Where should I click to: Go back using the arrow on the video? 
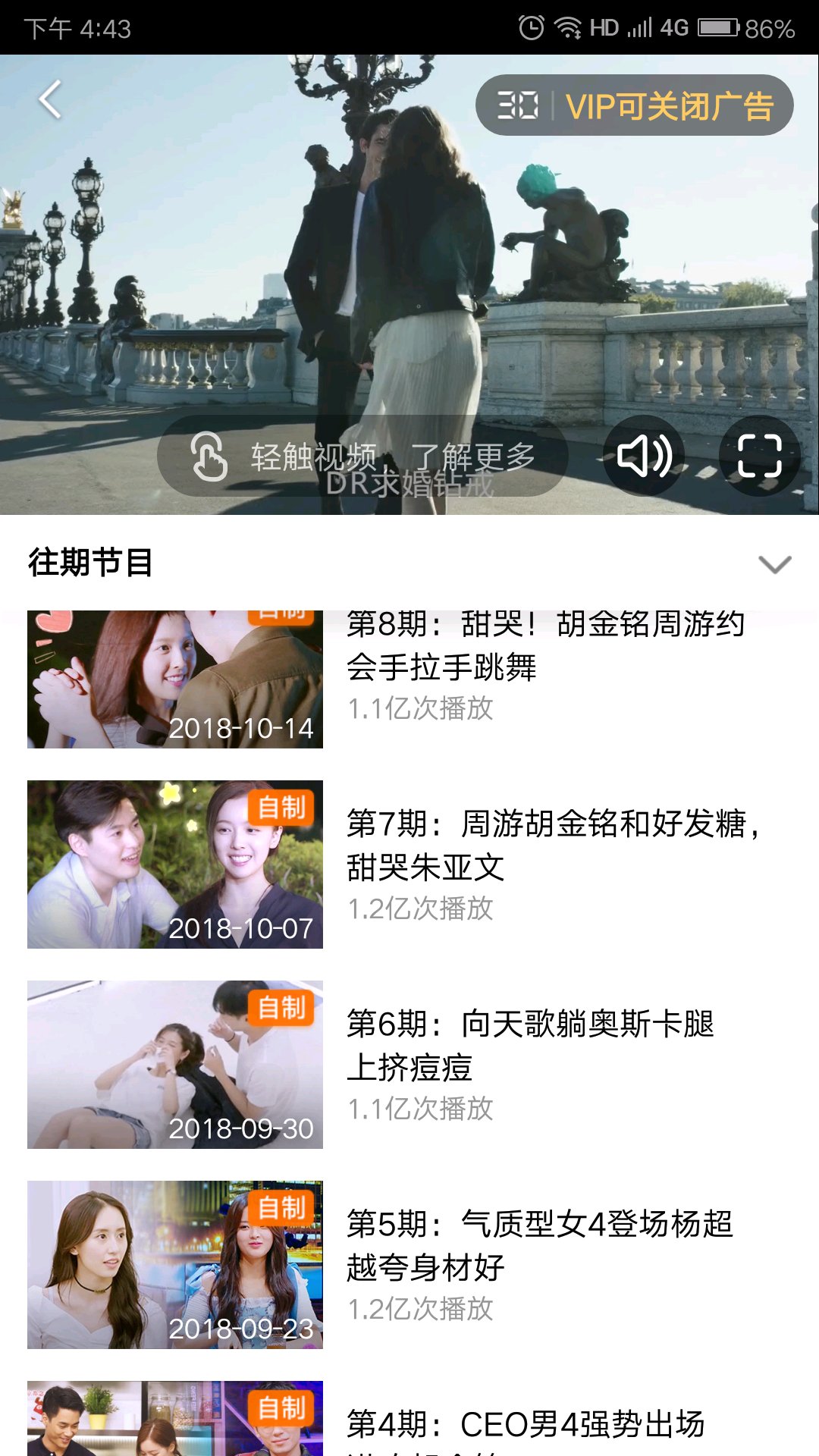pyautogui.click(x=50, y=100)
